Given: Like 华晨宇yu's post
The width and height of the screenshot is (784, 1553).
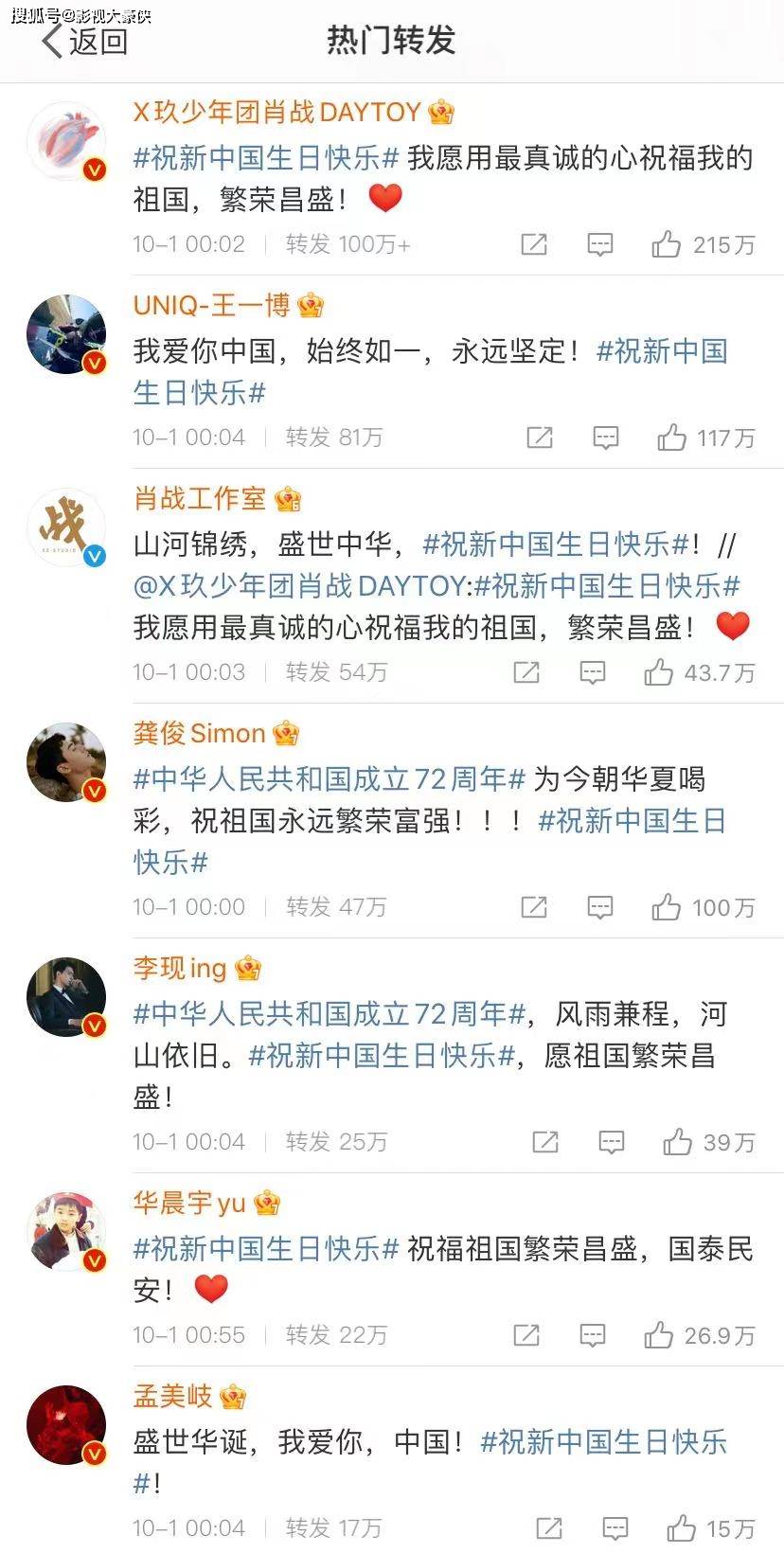Looking at the screenshot, I should click(x=699, y=1335).
